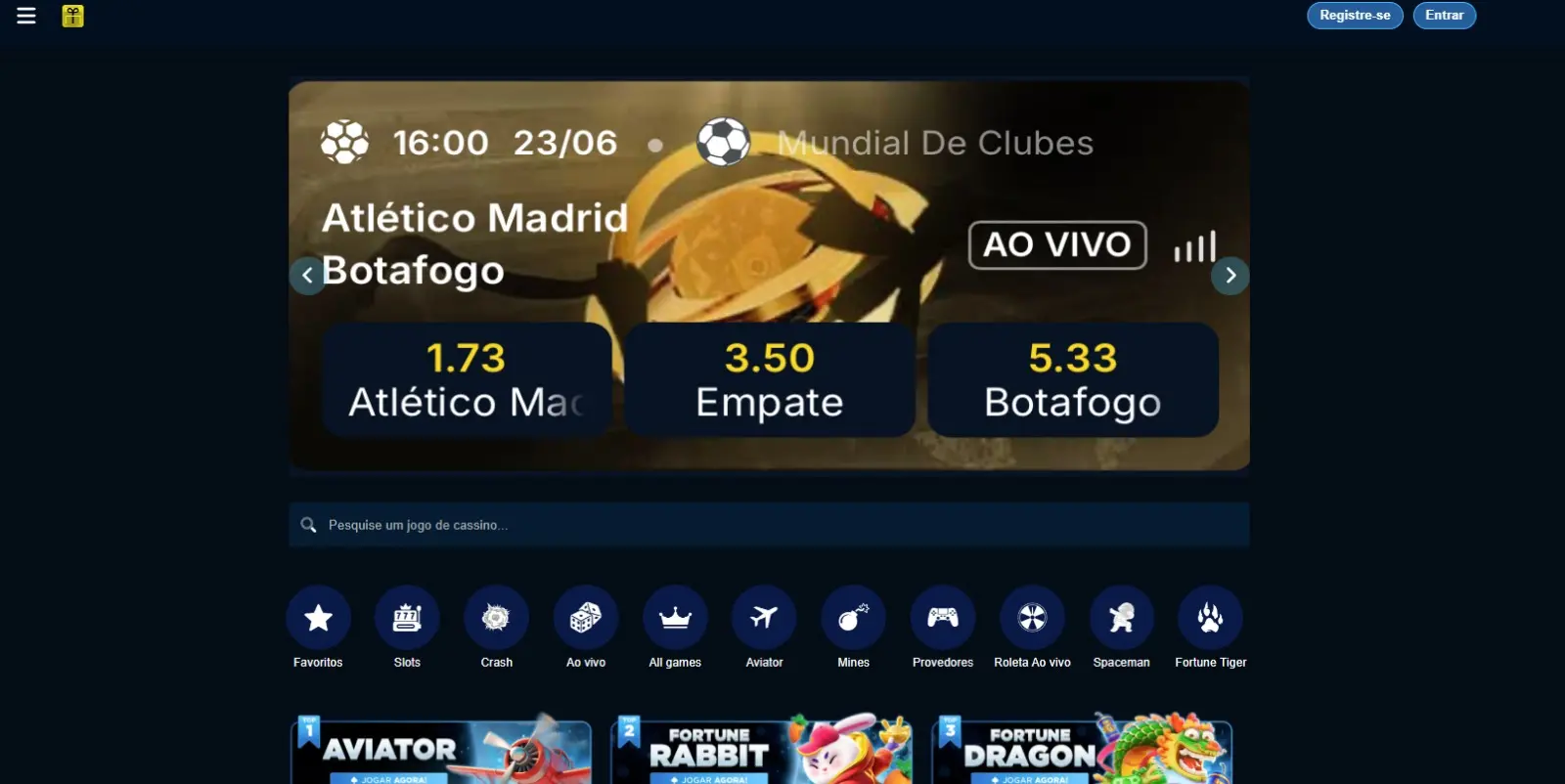1565x784 pixels.
Task: Switch to the Ao vivo category
Action: coord(586,618)
